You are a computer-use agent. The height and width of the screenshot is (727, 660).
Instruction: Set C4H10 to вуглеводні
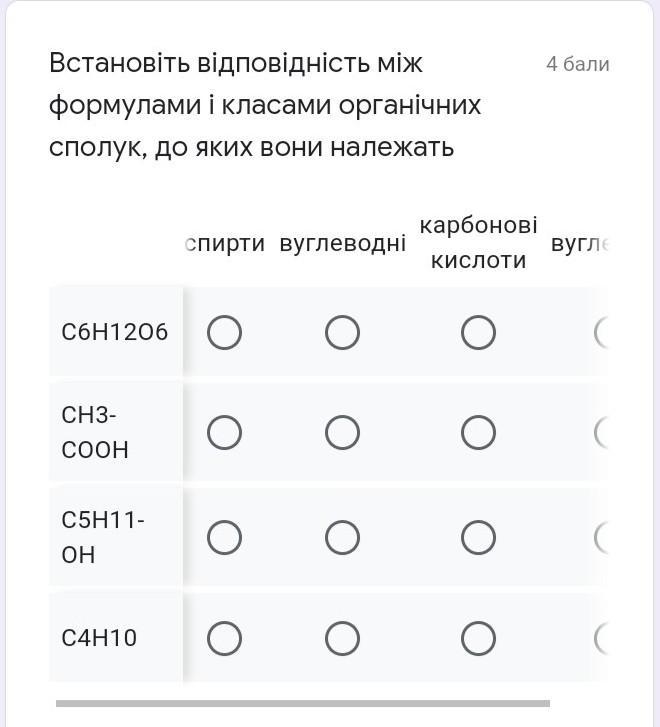pos(342,638)
